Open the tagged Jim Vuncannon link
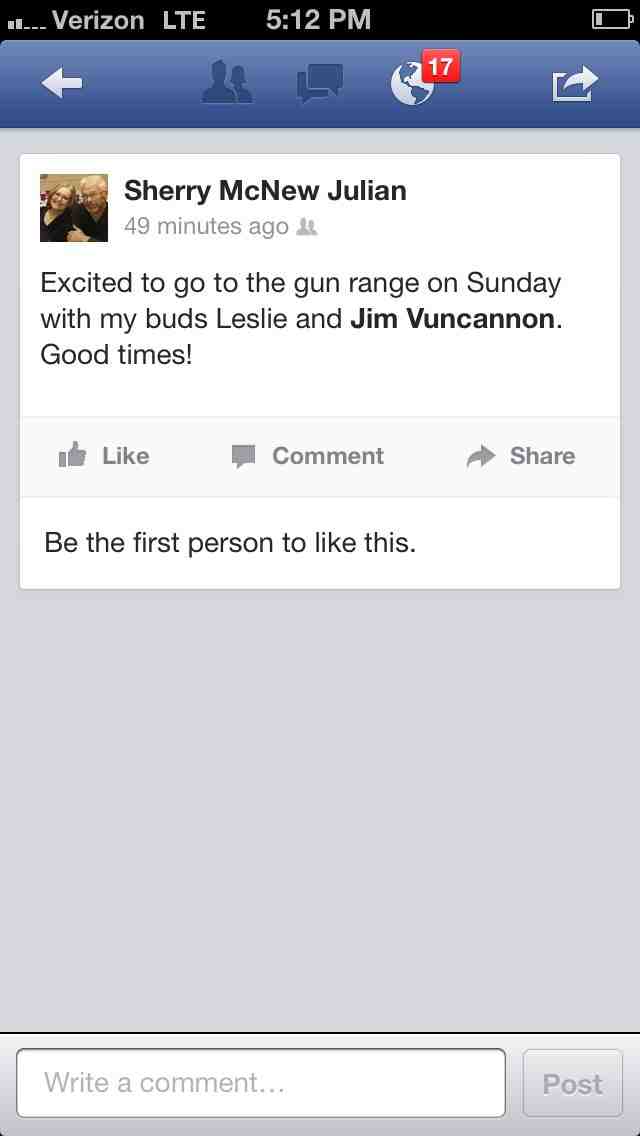Viewport: 640px width, 1136px height. [x=452, y=319]
